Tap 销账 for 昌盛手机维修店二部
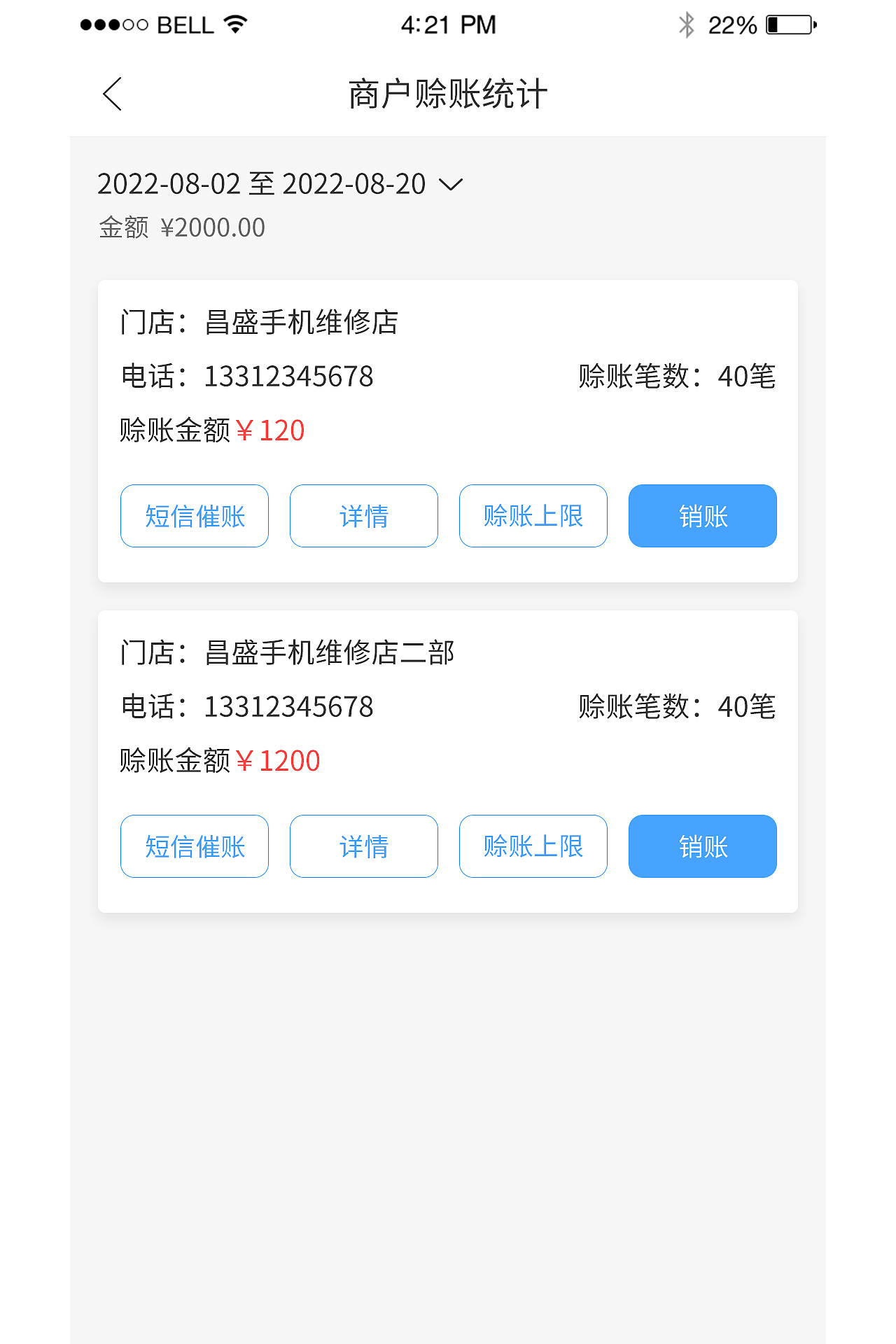The image size is (896, 1344). (702, 846)
